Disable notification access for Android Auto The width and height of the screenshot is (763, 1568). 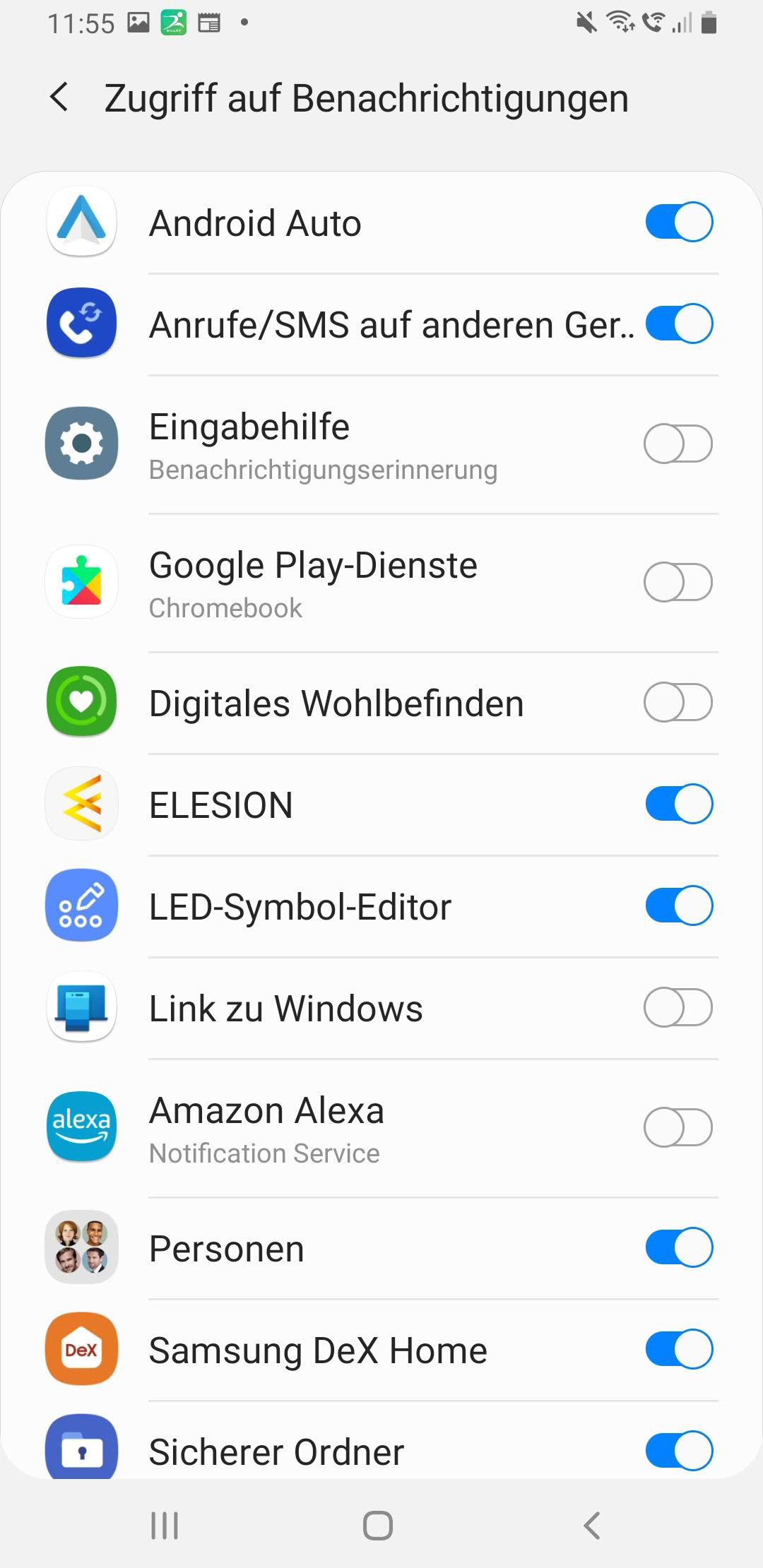[x=678, y=222]
